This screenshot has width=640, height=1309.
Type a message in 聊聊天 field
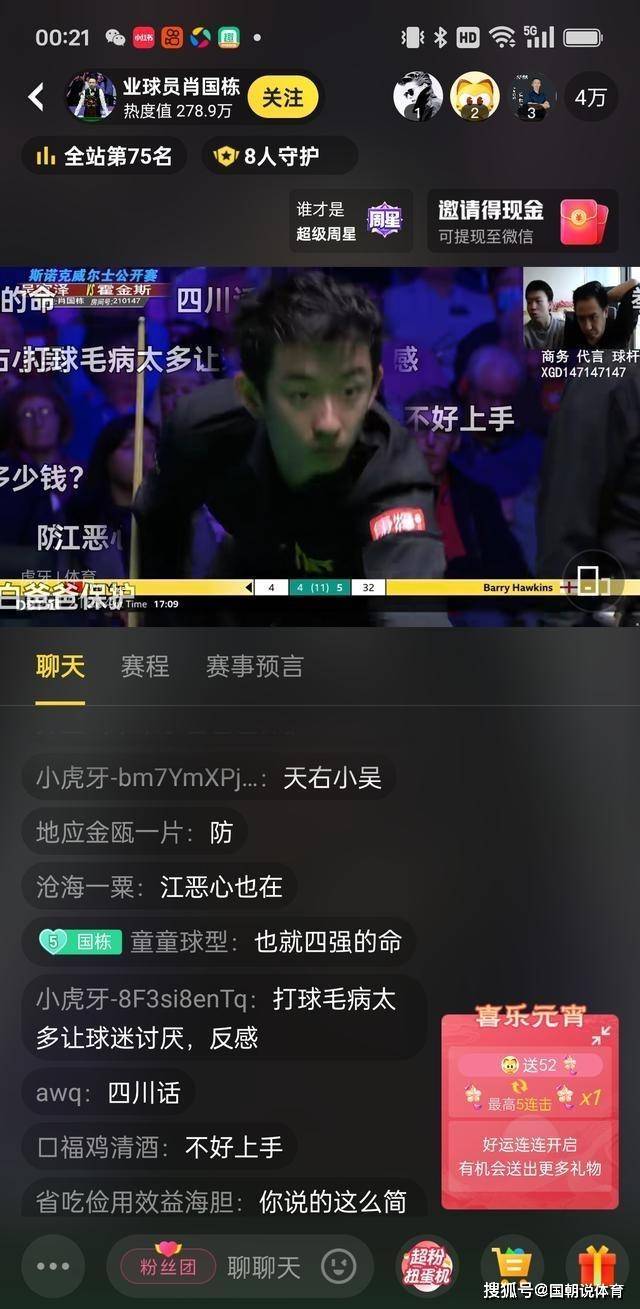(264, 1267)
